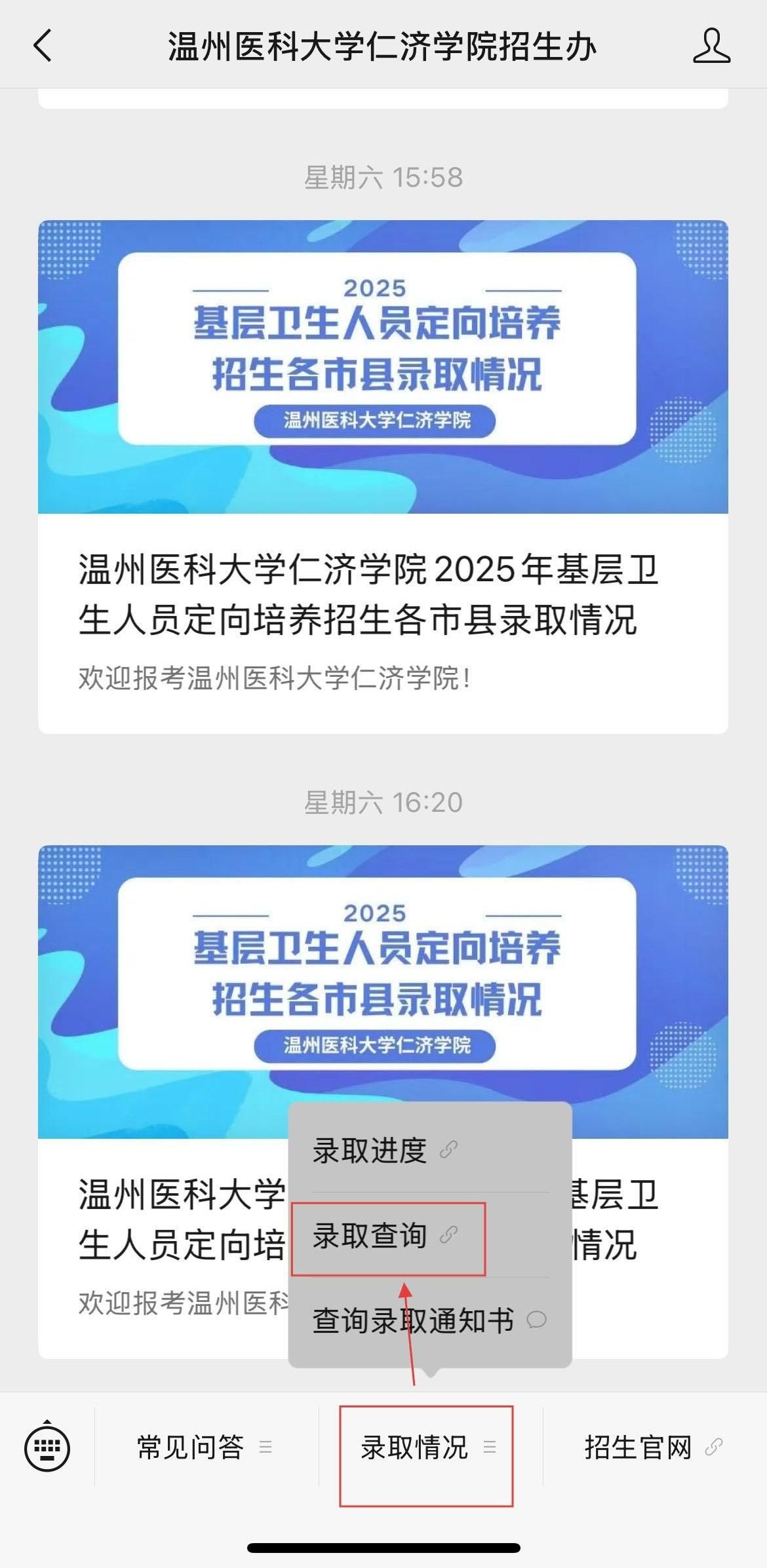Select 录取进度 in the popup menu
Viewport: 767px width, 1568px height.
coord(385,1151)
